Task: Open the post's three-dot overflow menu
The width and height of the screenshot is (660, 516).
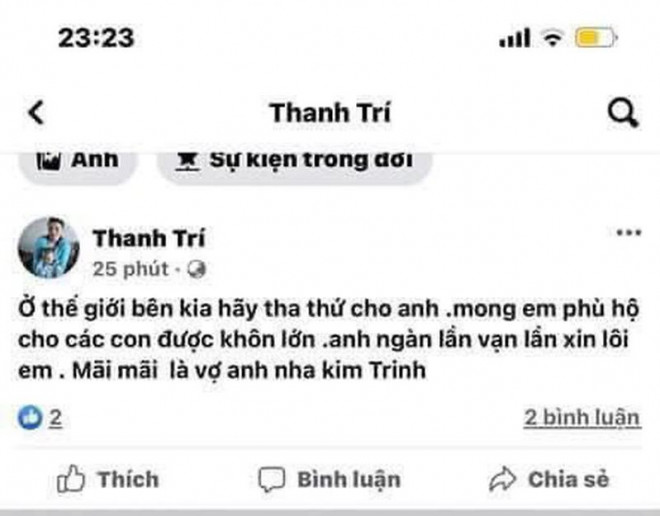Action: [628, 233]
